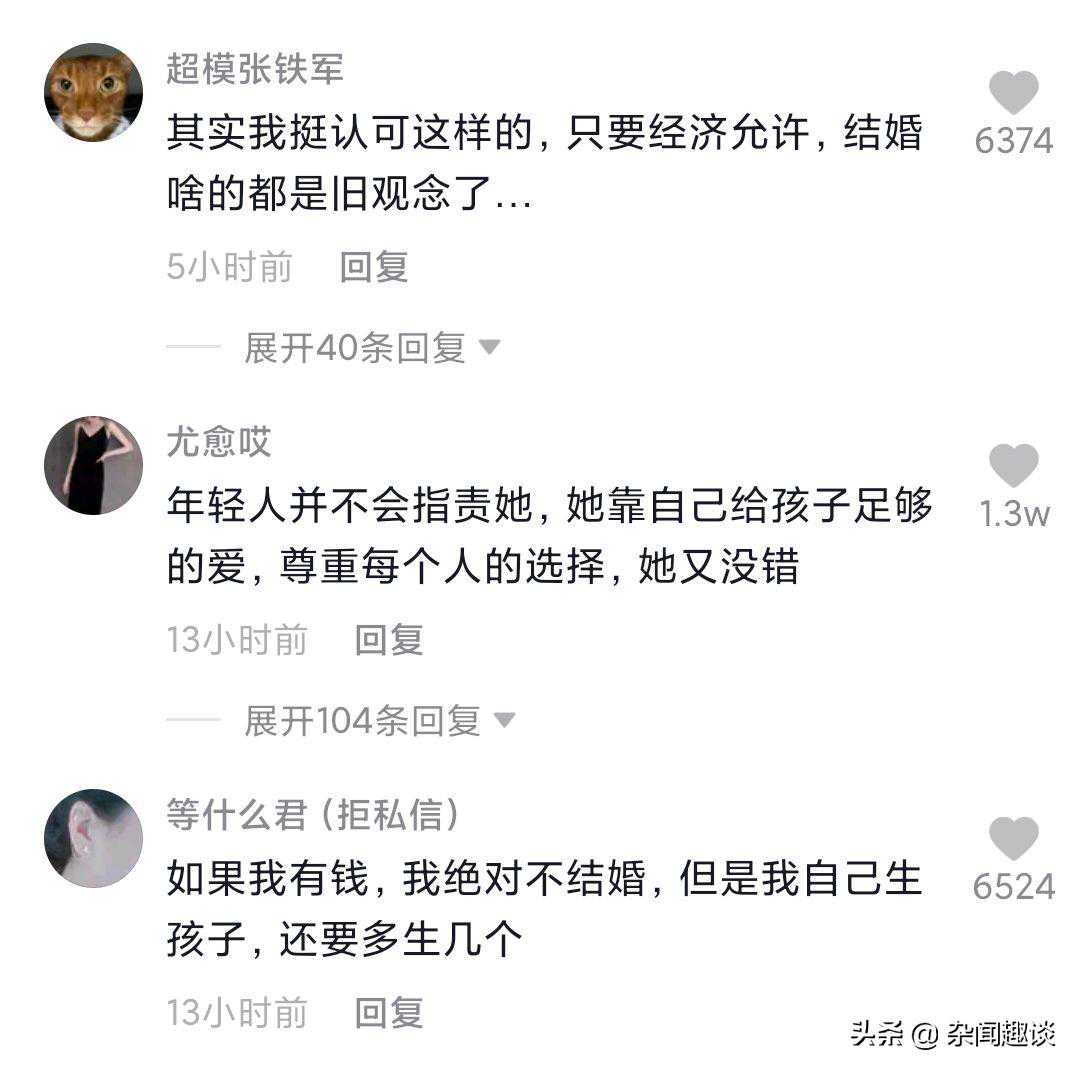Expand the 104 replies
Viewport: 1080px width, 1072px height.
[x=379, y=720]
